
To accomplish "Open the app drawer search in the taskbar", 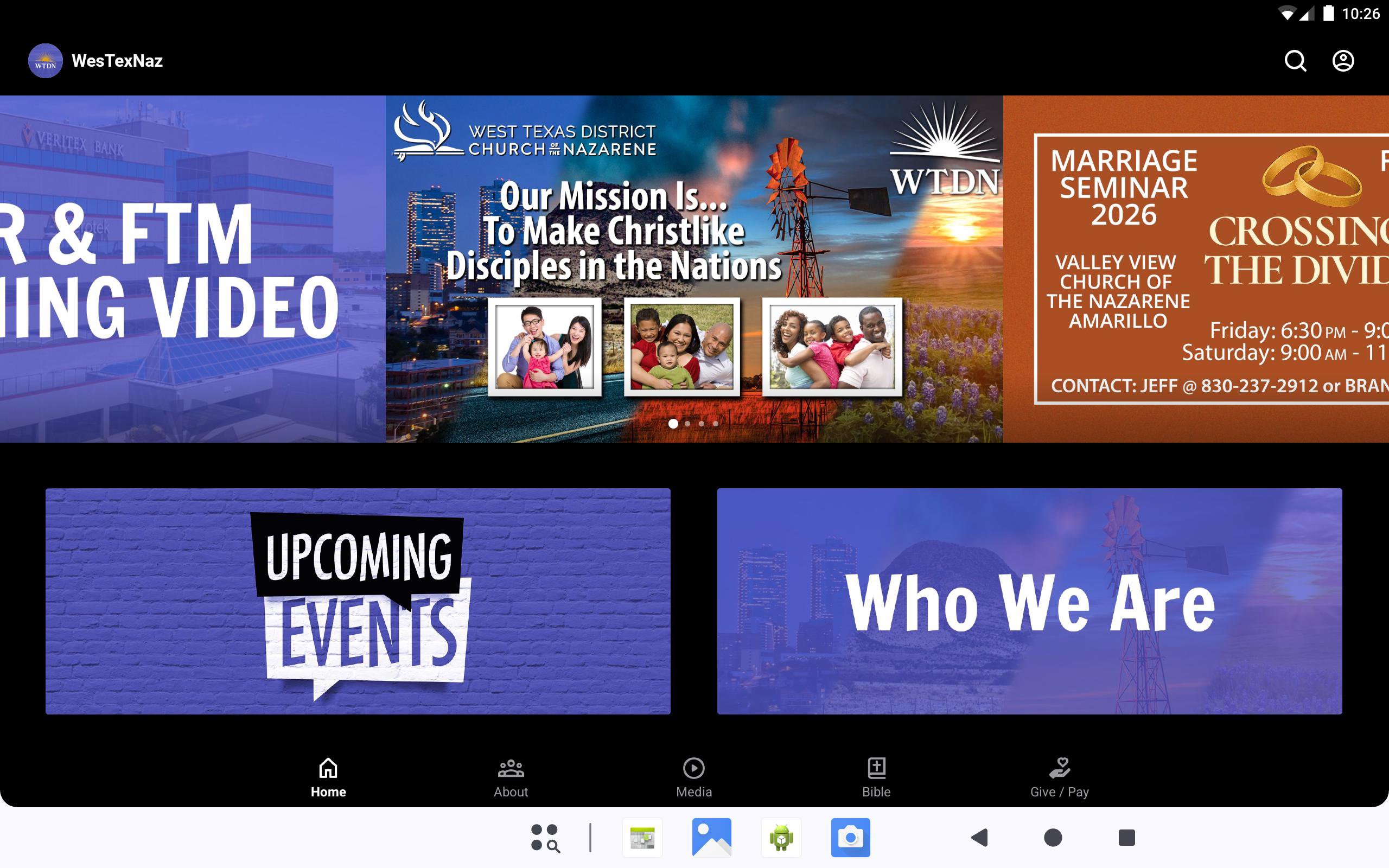I will pos(545,838).
